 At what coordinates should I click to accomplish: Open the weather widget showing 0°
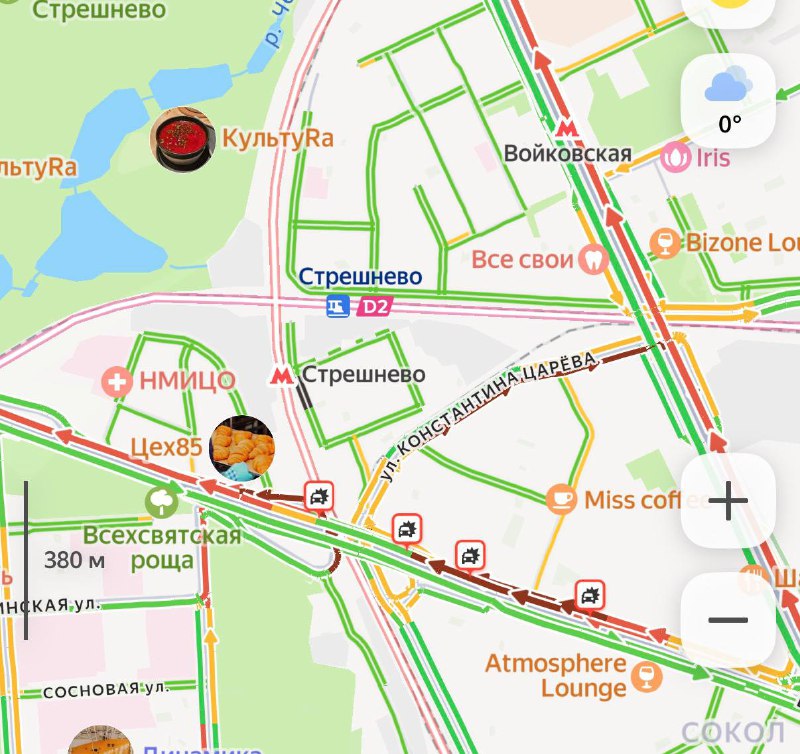coord(729,100)
